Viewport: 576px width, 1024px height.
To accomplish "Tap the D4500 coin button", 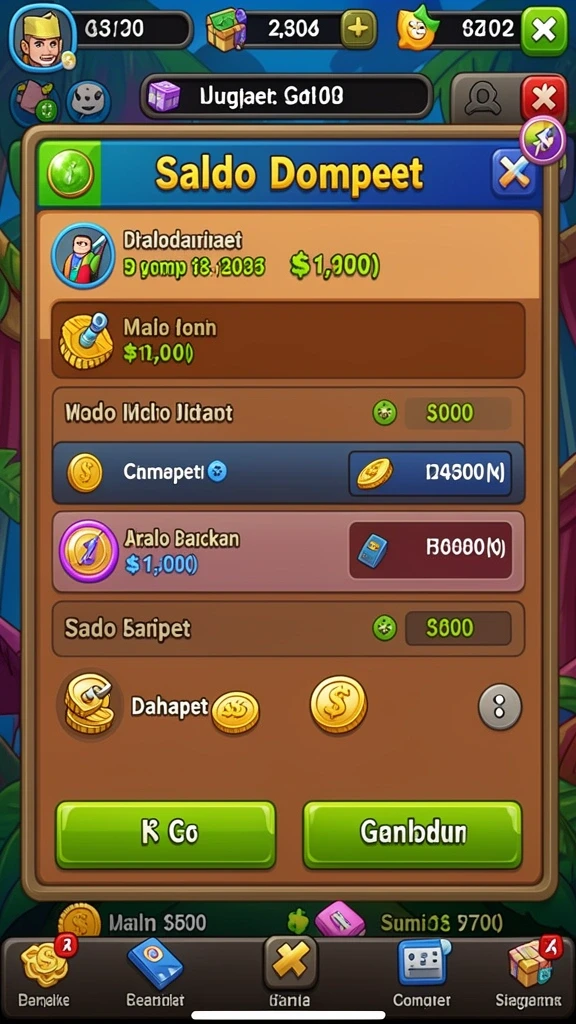I will tap(430, 472).
